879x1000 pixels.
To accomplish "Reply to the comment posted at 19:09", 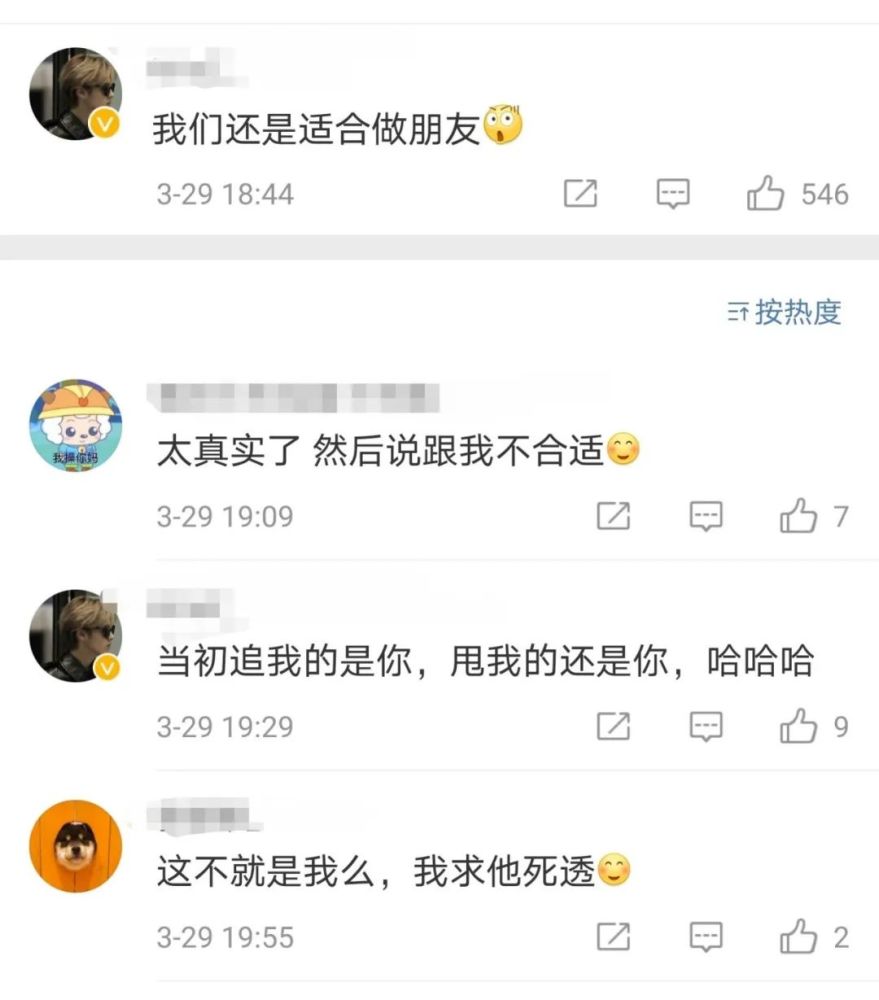I will pos(706,517).
